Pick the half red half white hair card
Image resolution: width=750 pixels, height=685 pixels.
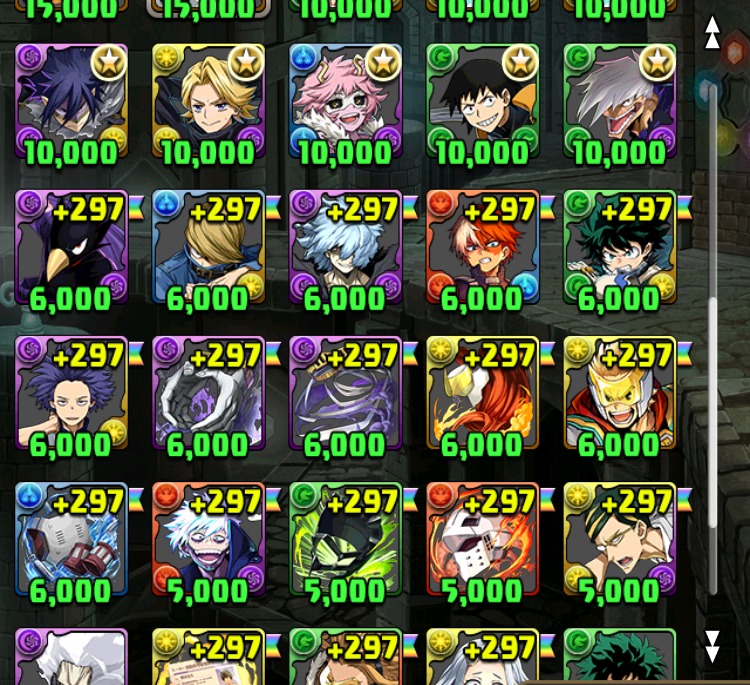tap(482, 247)
